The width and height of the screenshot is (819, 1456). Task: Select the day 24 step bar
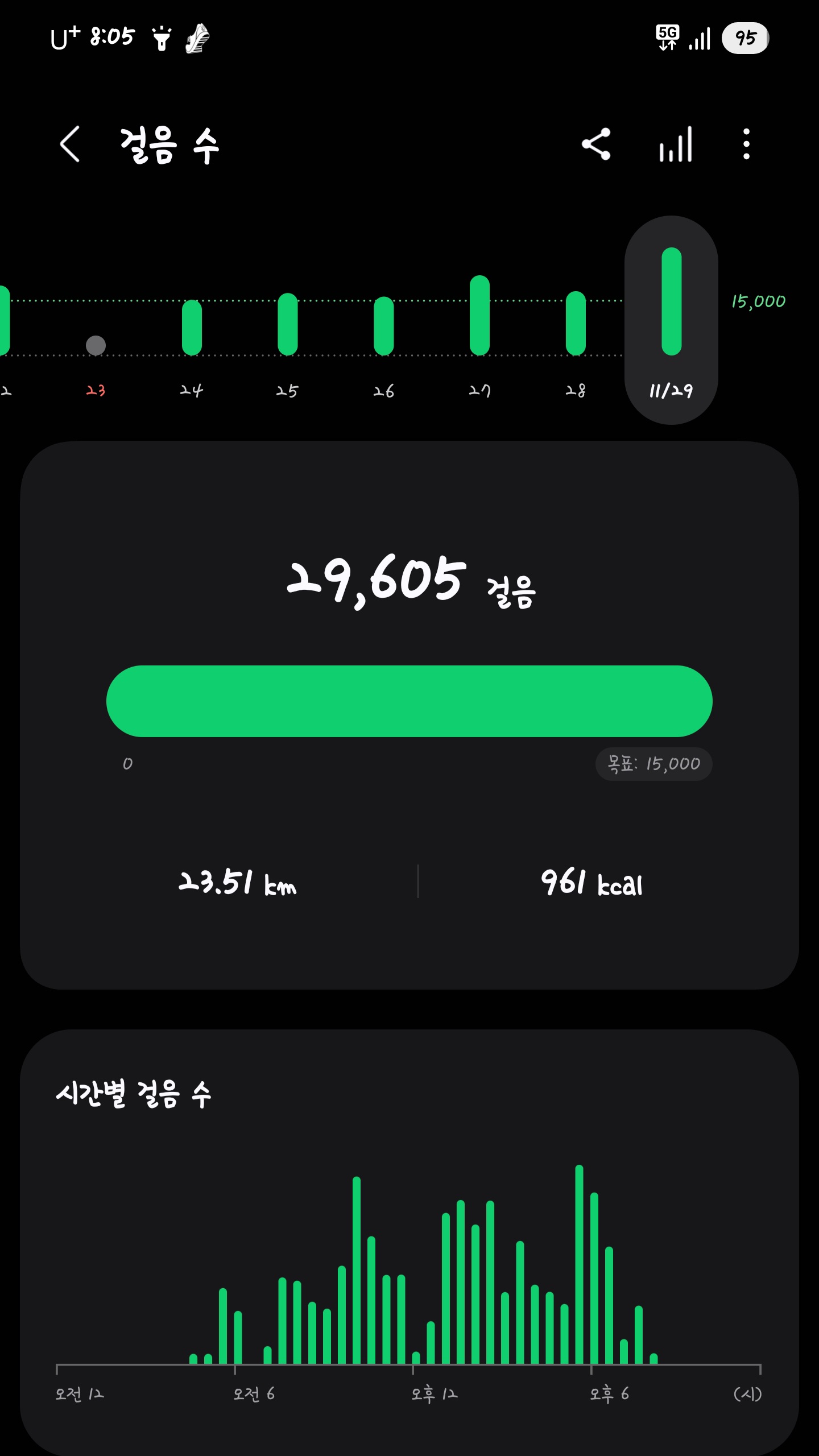pos(192,328)
